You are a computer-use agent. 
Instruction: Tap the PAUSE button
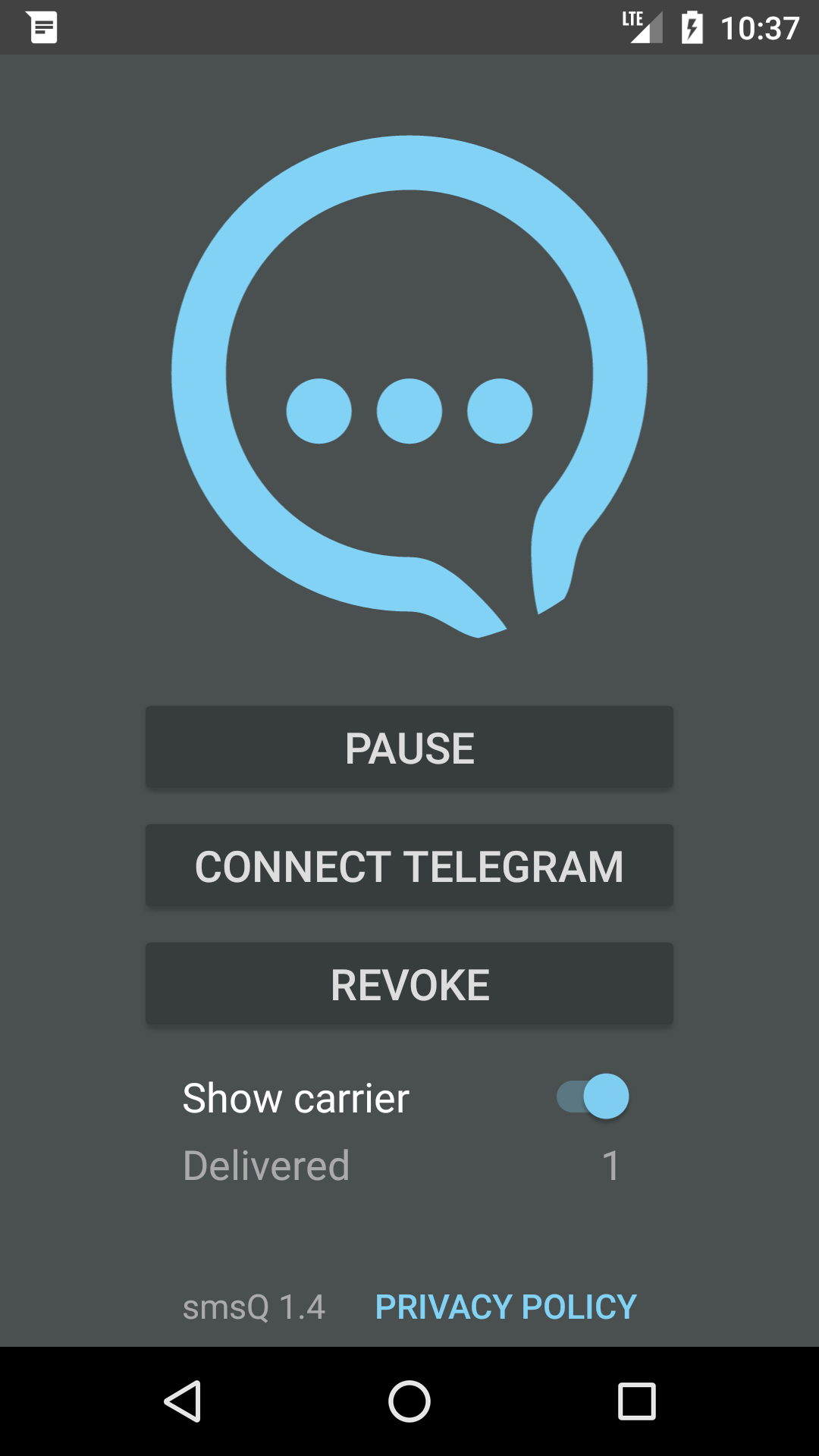[x=409, y=748]
